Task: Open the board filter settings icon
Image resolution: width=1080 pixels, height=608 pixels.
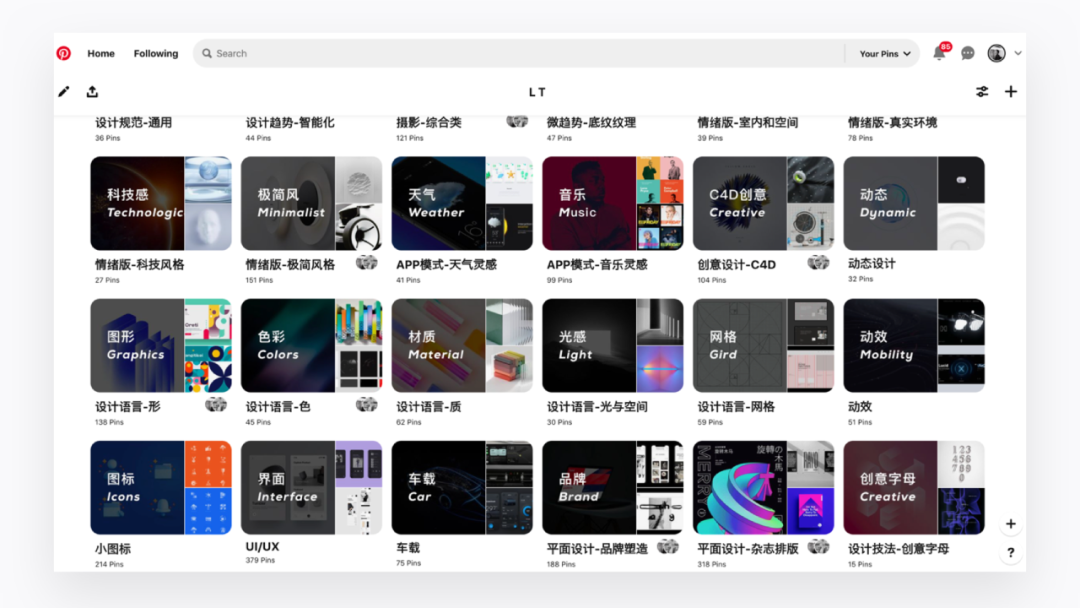Action: [982, 92]
